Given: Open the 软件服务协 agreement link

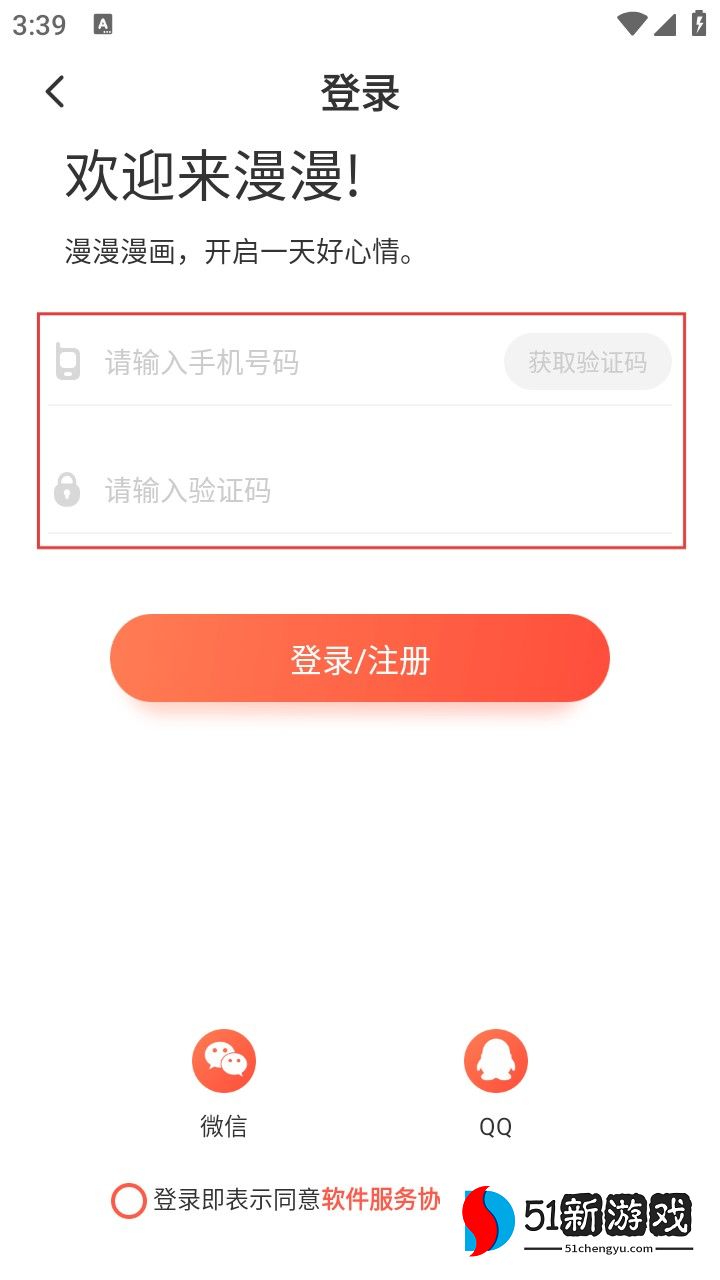Looking at the screenshot, I should (381, 1200).
